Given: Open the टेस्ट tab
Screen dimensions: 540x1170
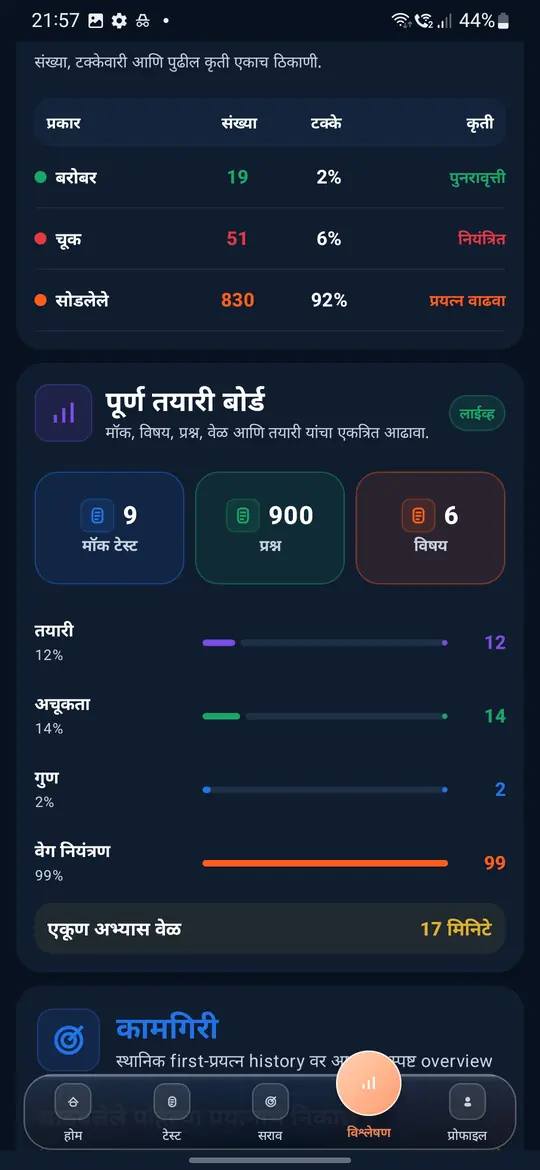Looking at the screenshot, I should point(172,1112).
